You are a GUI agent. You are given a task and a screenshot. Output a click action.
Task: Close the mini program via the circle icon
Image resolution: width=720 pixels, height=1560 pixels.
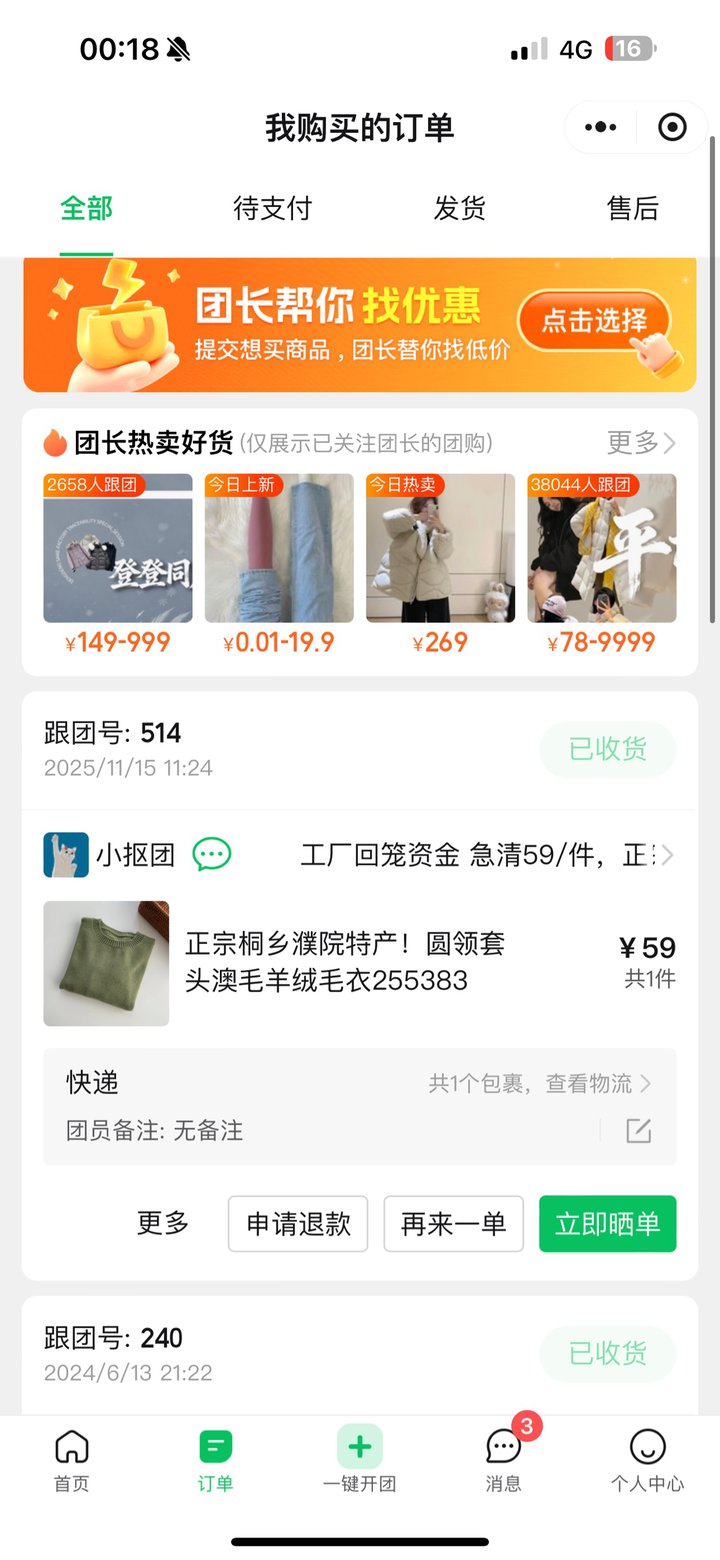[672, 127]
